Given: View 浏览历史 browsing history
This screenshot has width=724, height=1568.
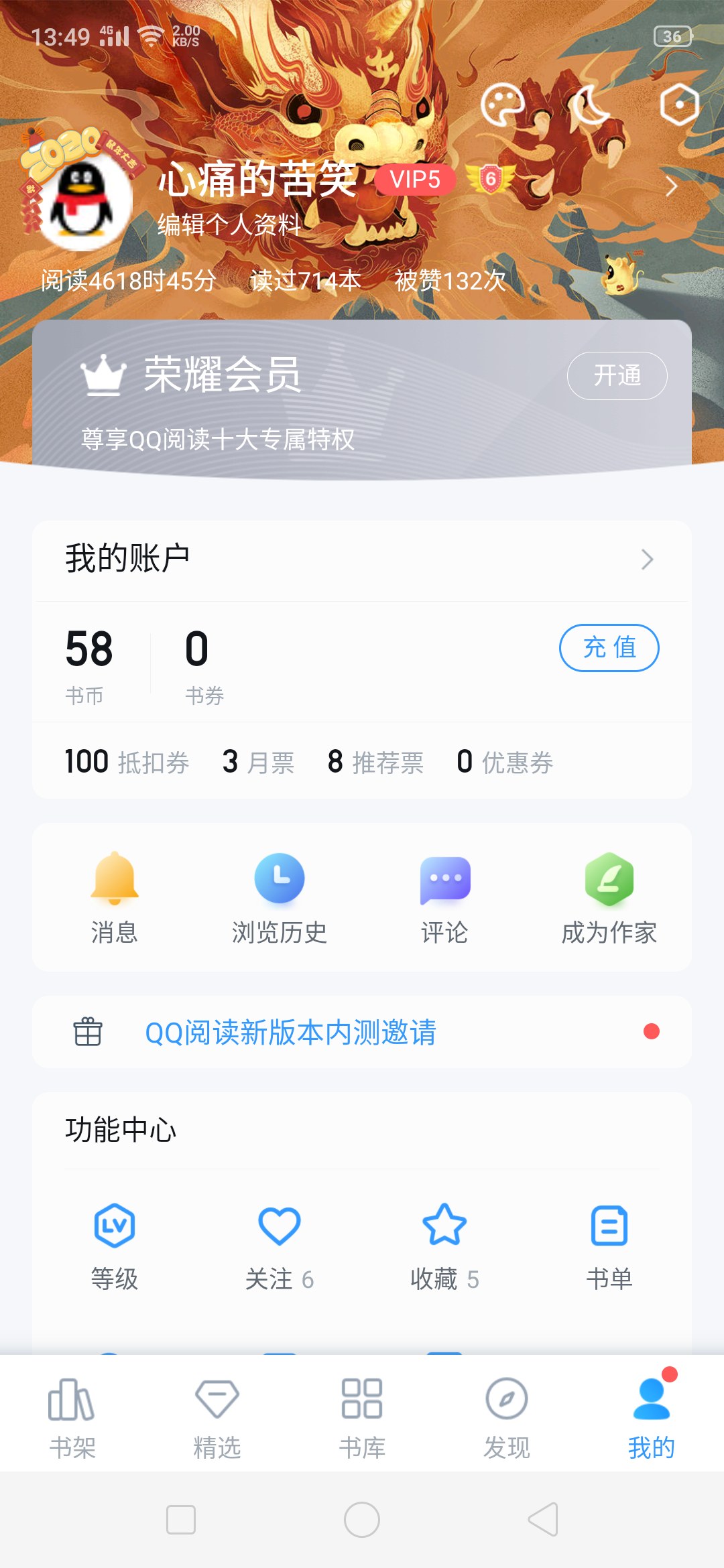Looking at the screenshot, I should 280,898.
